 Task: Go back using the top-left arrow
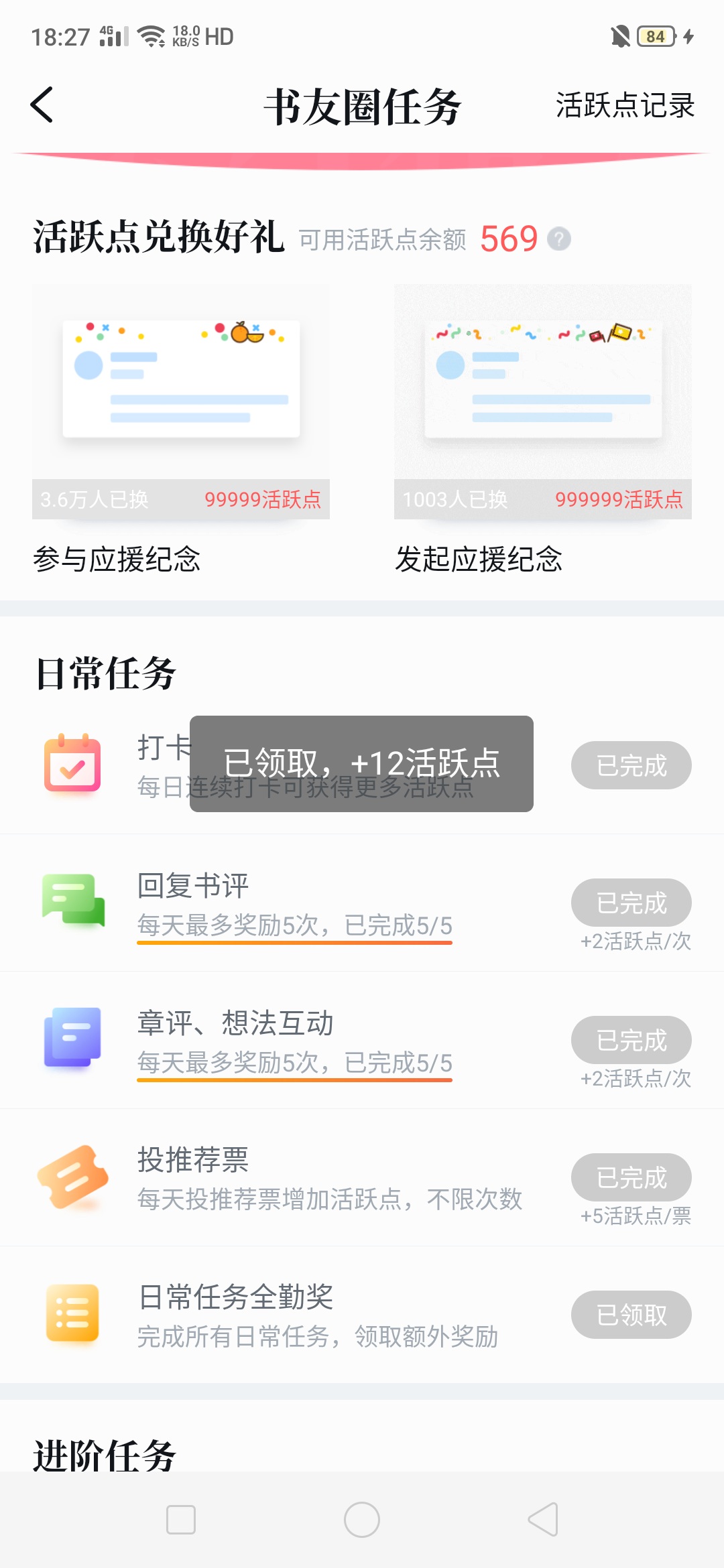click(x=42, y=105)
